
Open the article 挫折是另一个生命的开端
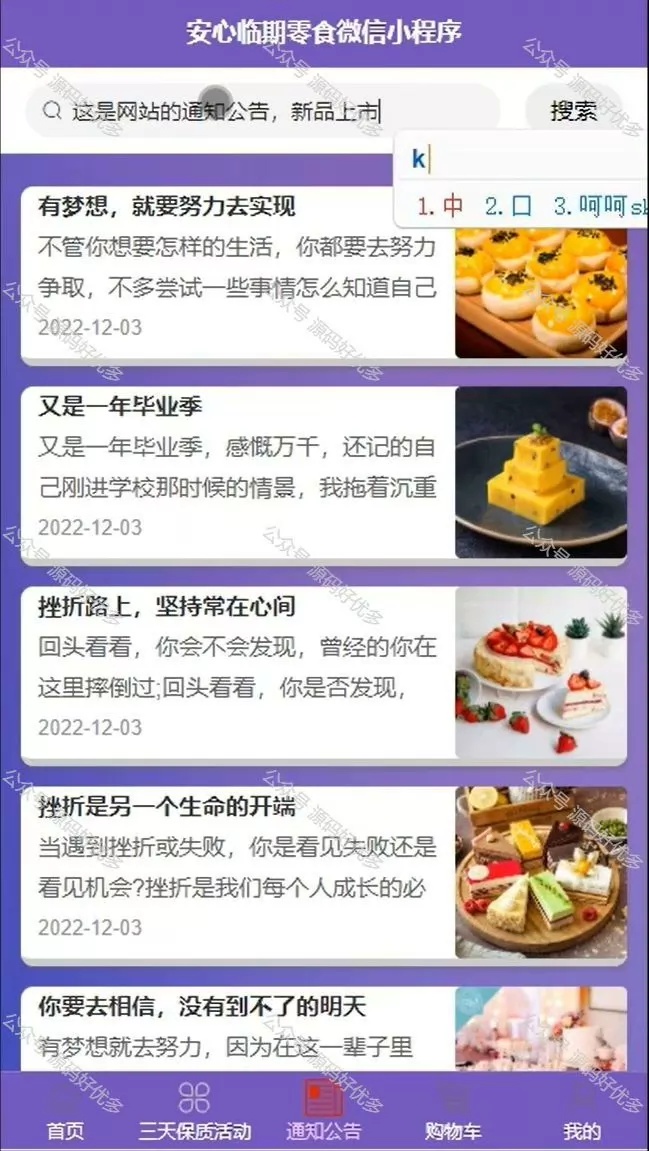click(324, 873)
